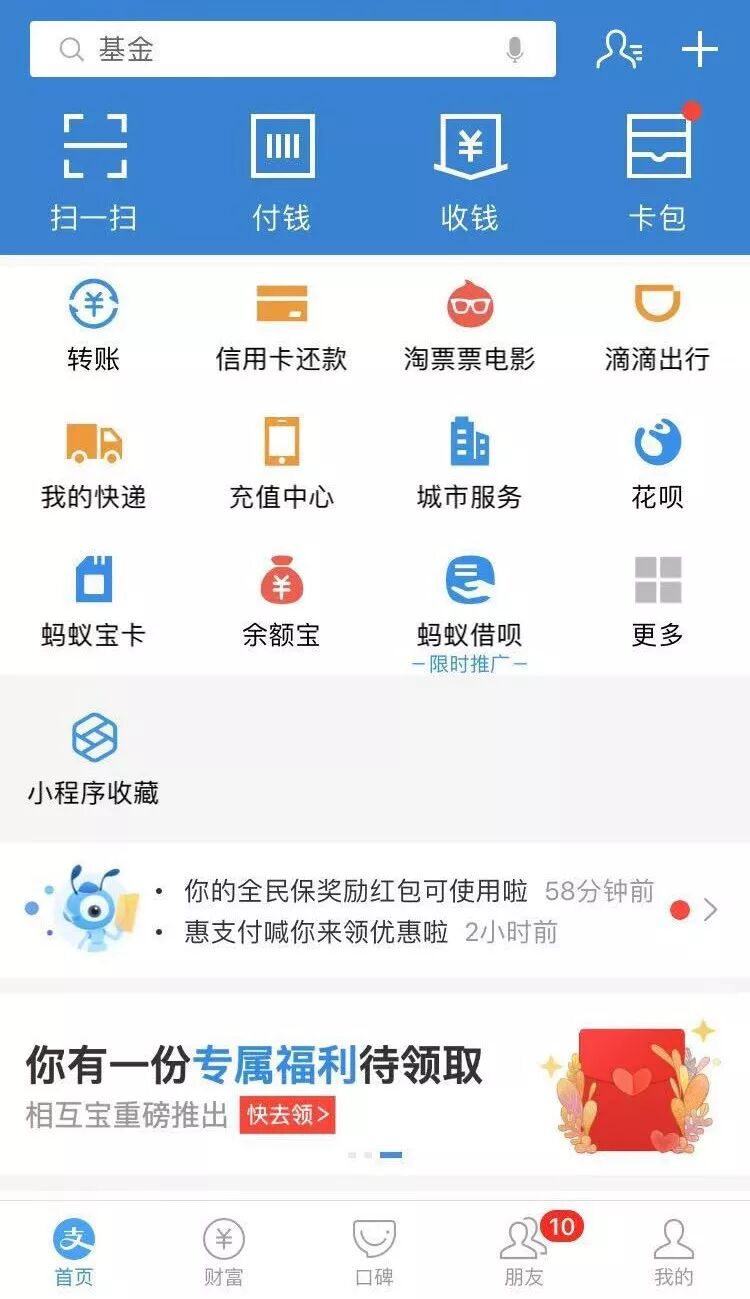Tap the search box showing 基金
This screenshot has height=1299, width=750.
(280, 49)
